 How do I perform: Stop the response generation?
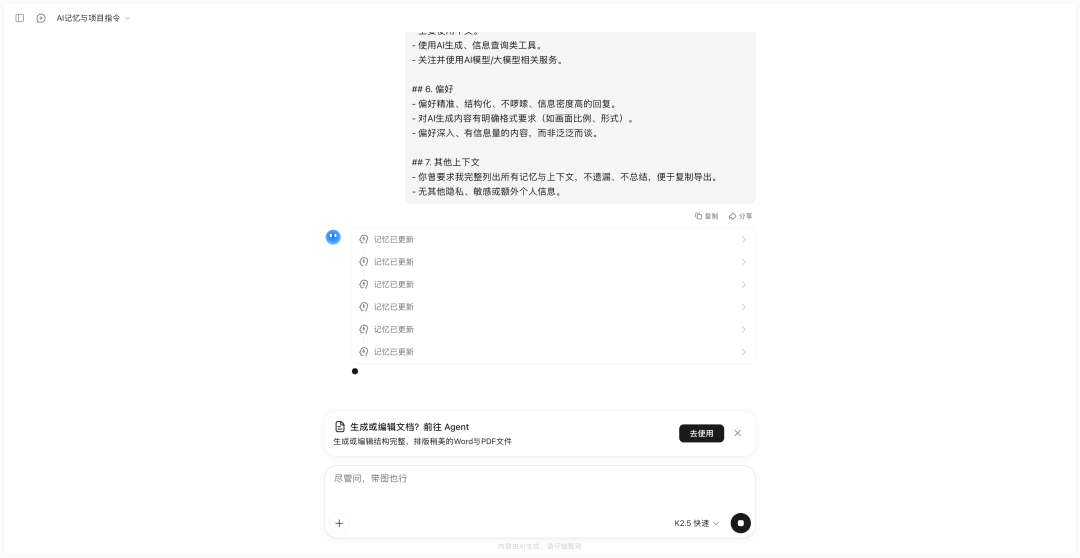740,523
